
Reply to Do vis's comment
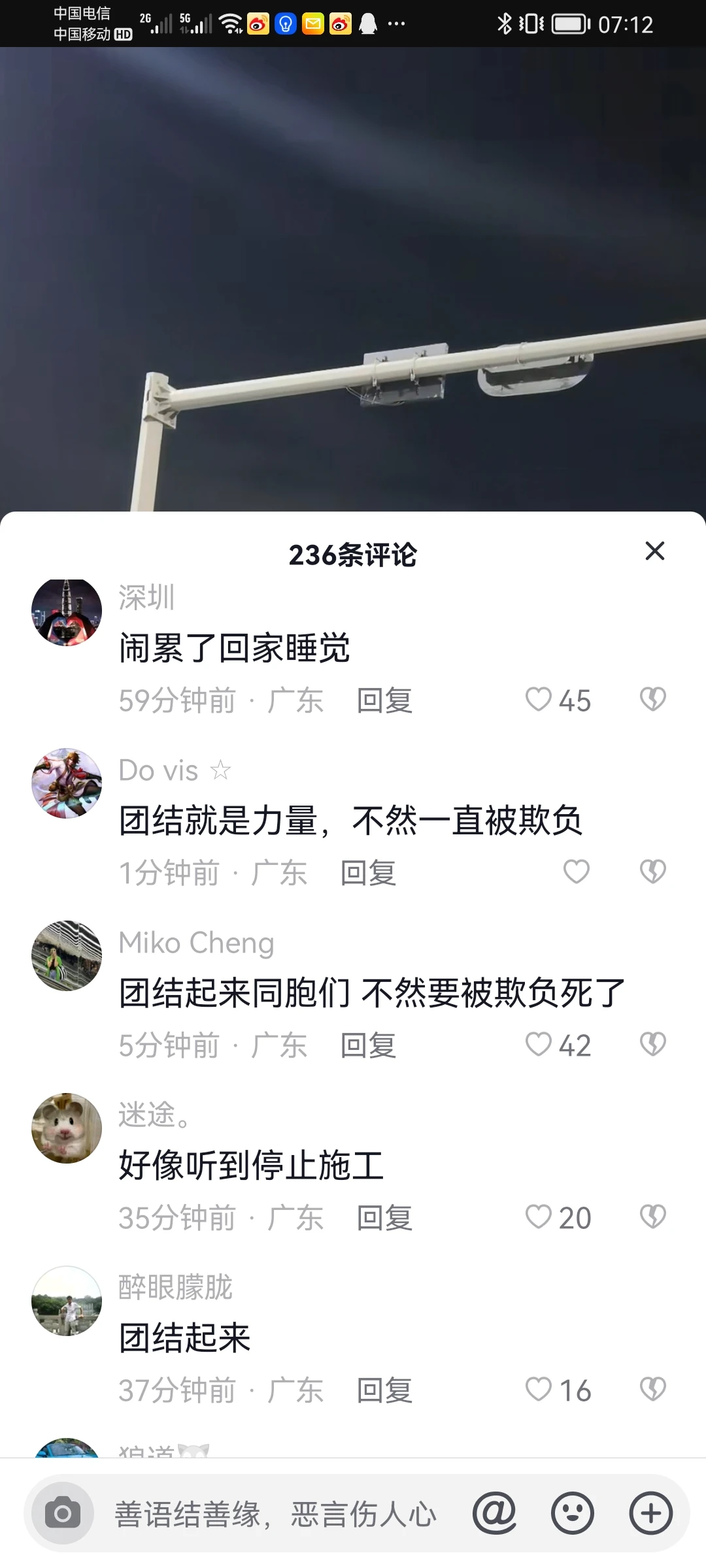[x=368, y=874]
